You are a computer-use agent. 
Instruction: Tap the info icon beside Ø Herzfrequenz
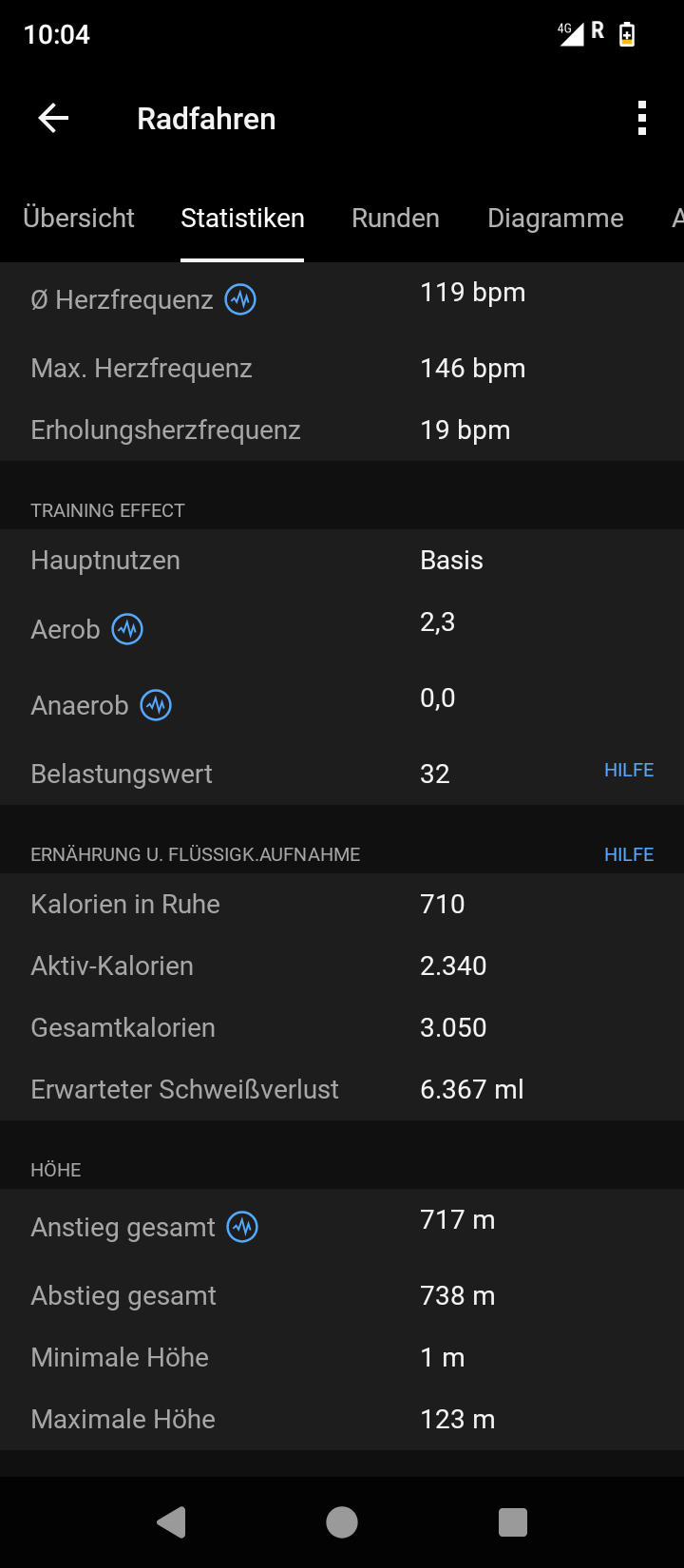click(240, 299)
